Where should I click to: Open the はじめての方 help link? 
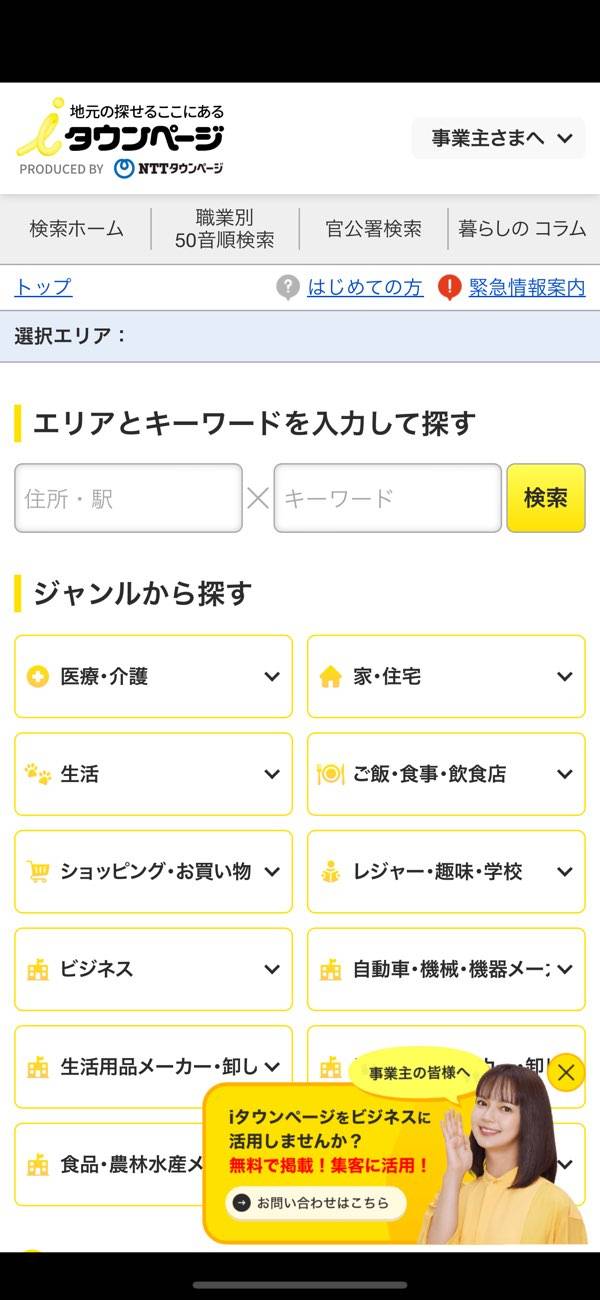[x=364, y=288]
